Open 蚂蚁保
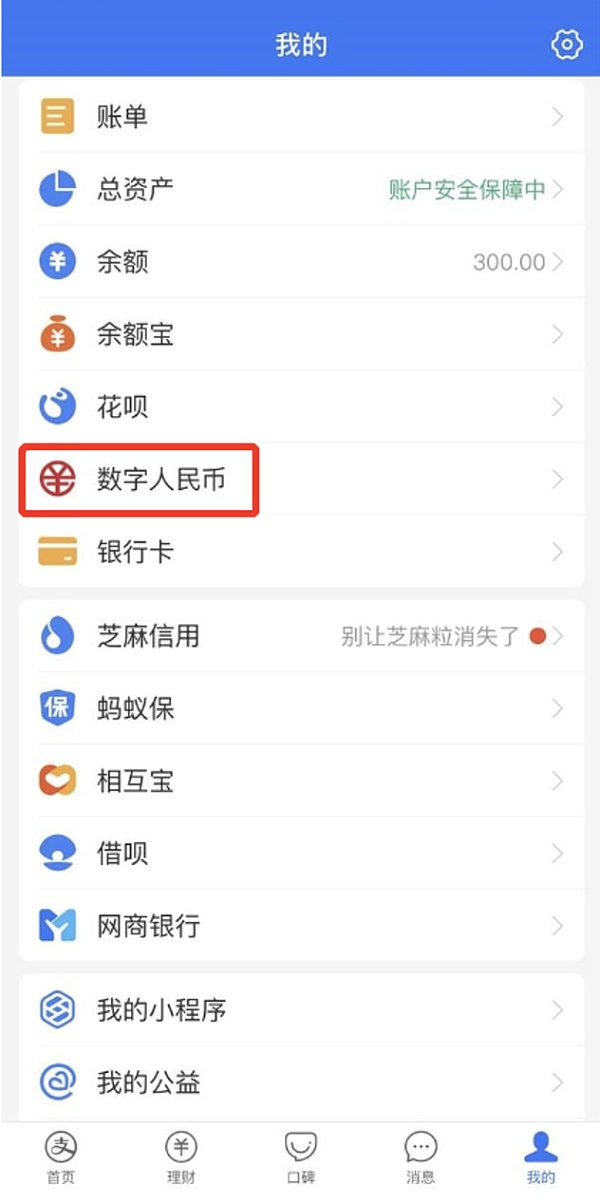This screenshot has height=1204, width=600. tap(300, 709)
